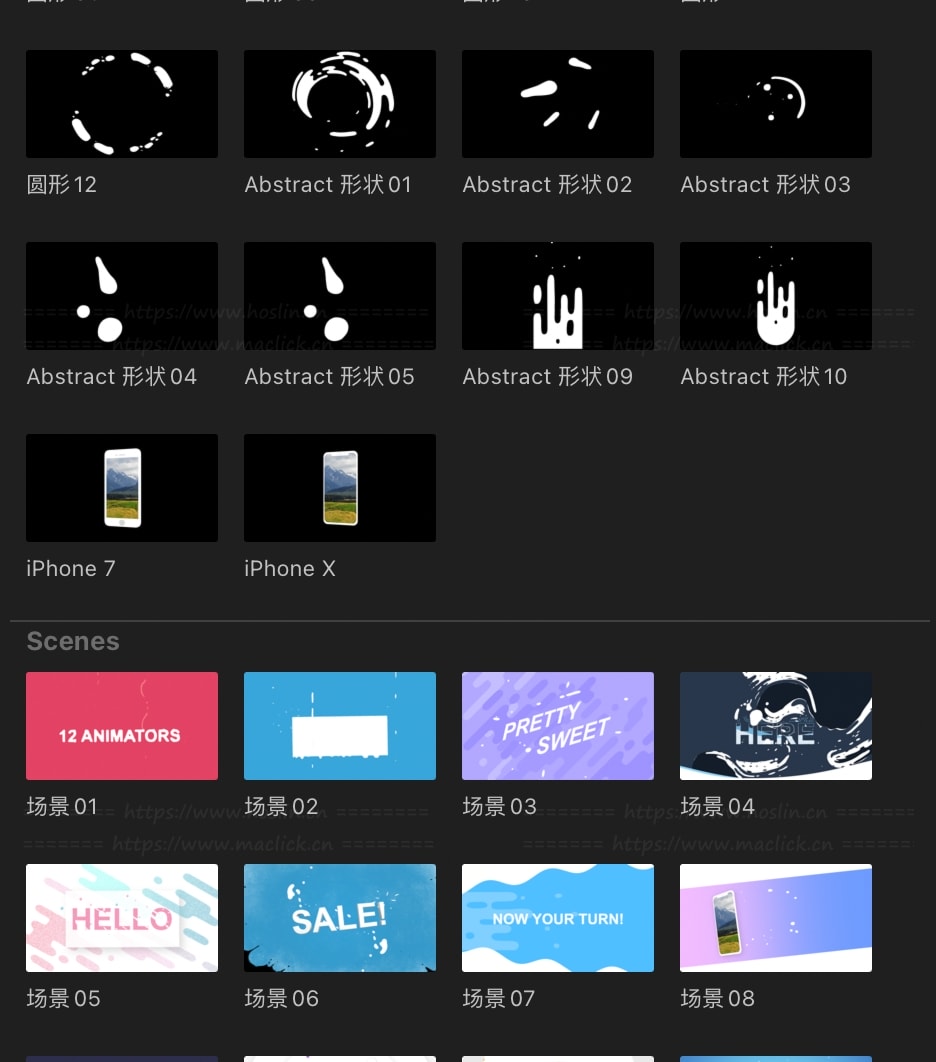The width and height of the screenshot is (936, 1062).
Task: Open 场景 03 Pretty Sweet scene
Action: coord(558,726)
